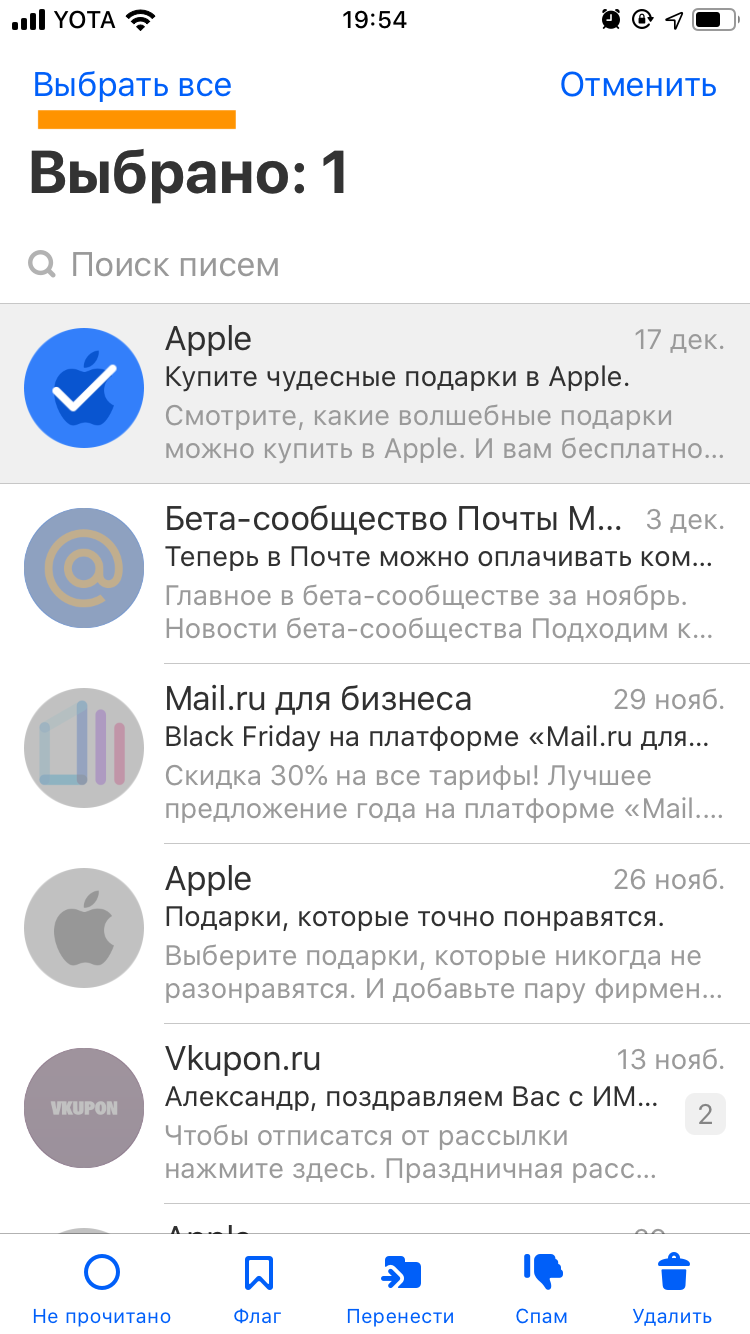Mark selected email as 'Спам'
This screenshot has width=750, height=1334.
coord(542,1290)
